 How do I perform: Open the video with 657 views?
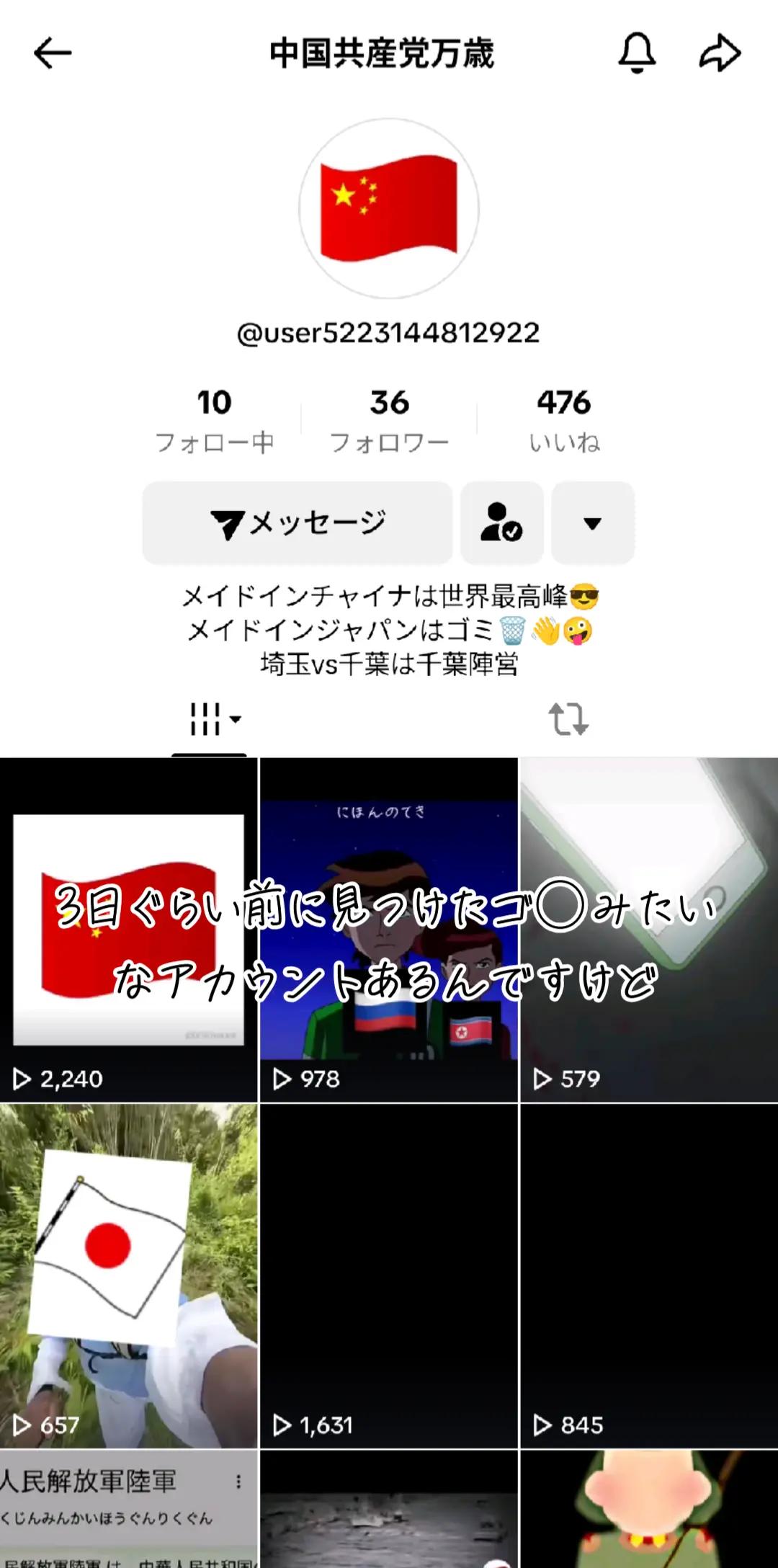[x=128, y=1276]
